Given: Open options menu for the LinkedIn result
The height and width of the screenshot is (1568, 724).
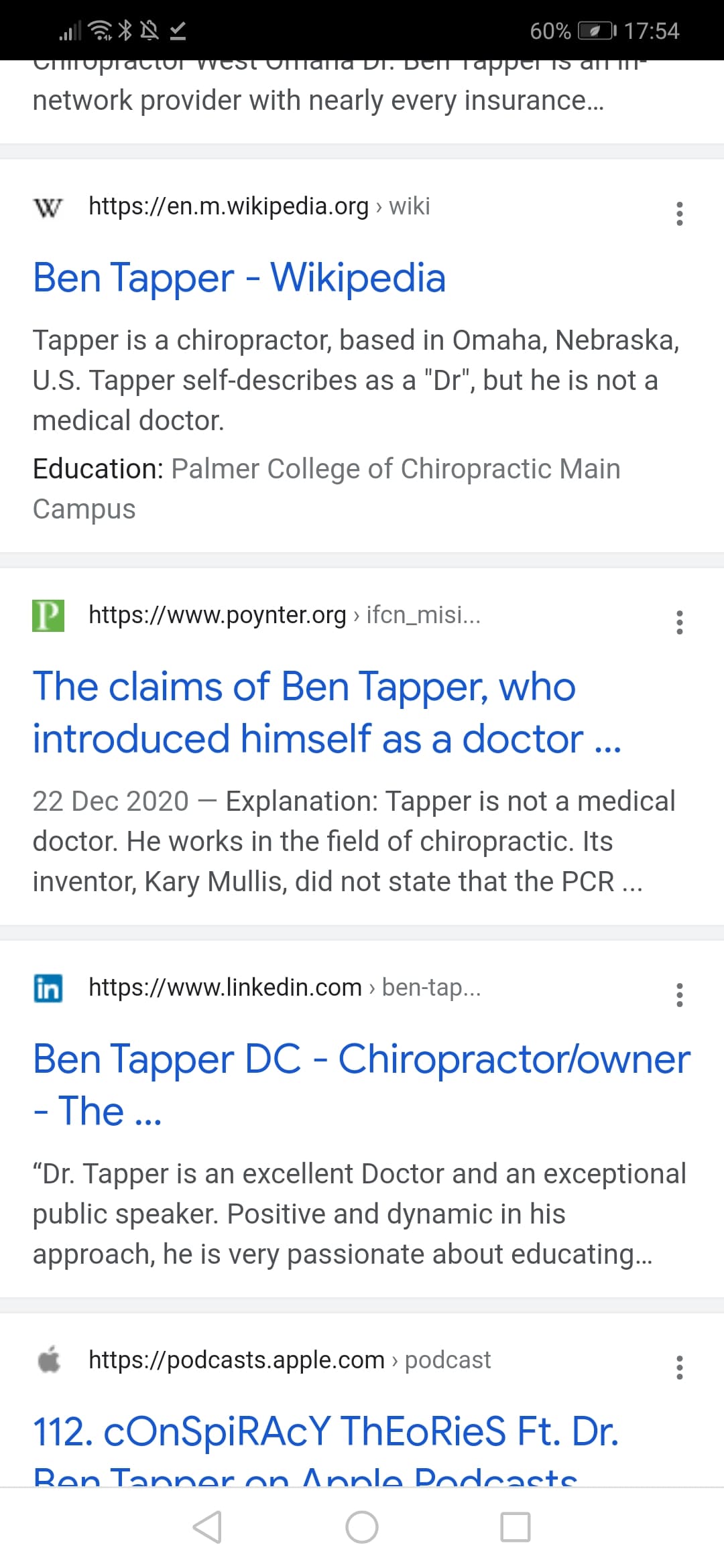Looking at the screenshot, I should 680,995.
